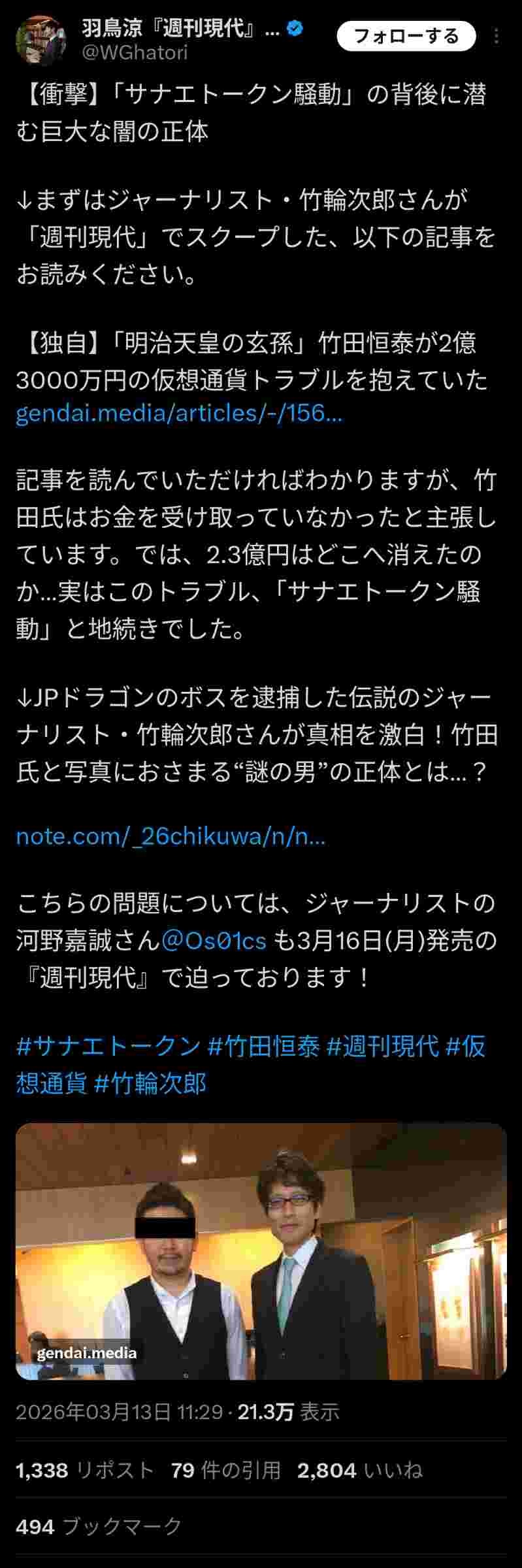Open hashtag #竹輪次郎
Image resolution: width=522 pixels, height=1568 pixels.
(x=150, y=1083)
